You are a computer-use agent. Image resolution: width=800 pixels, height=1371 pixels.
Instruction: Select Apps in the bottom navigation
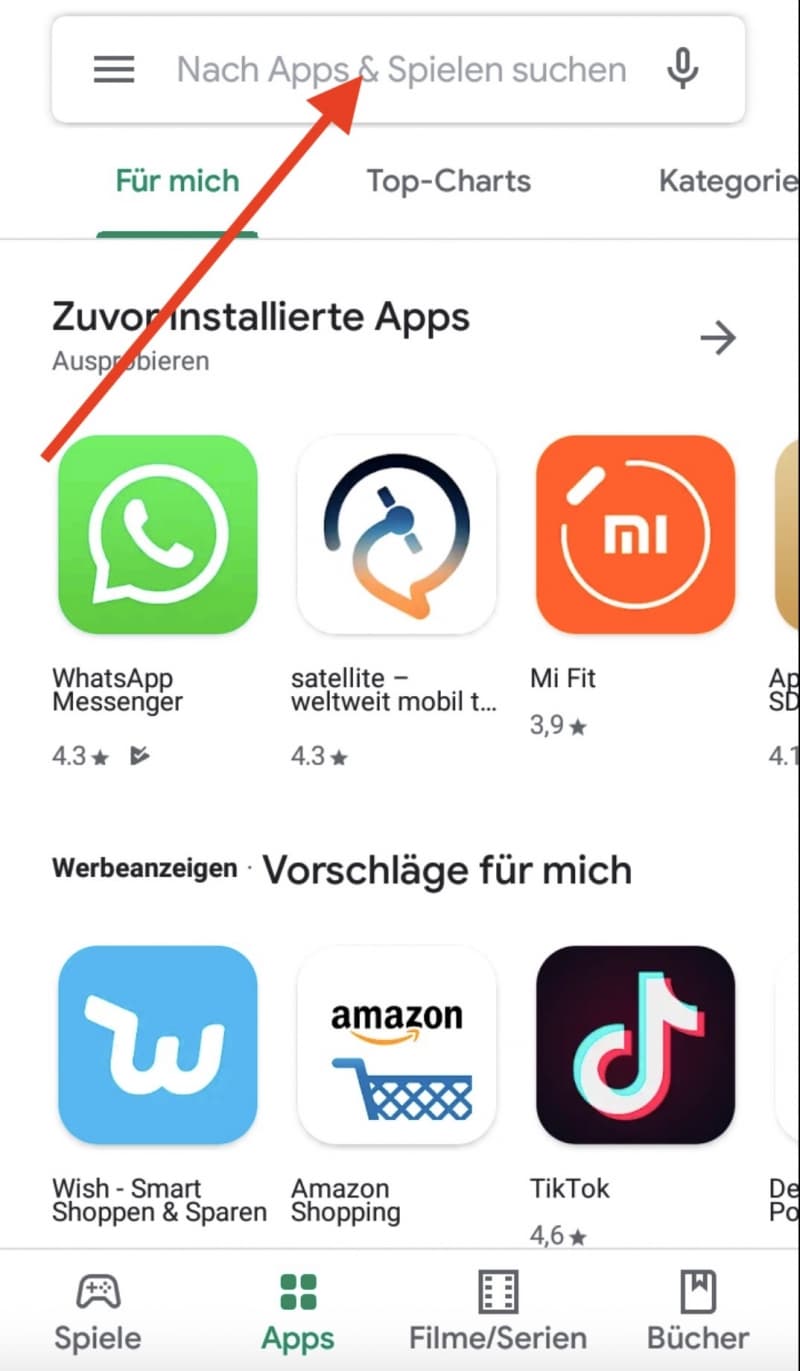tap(298, 1312)
